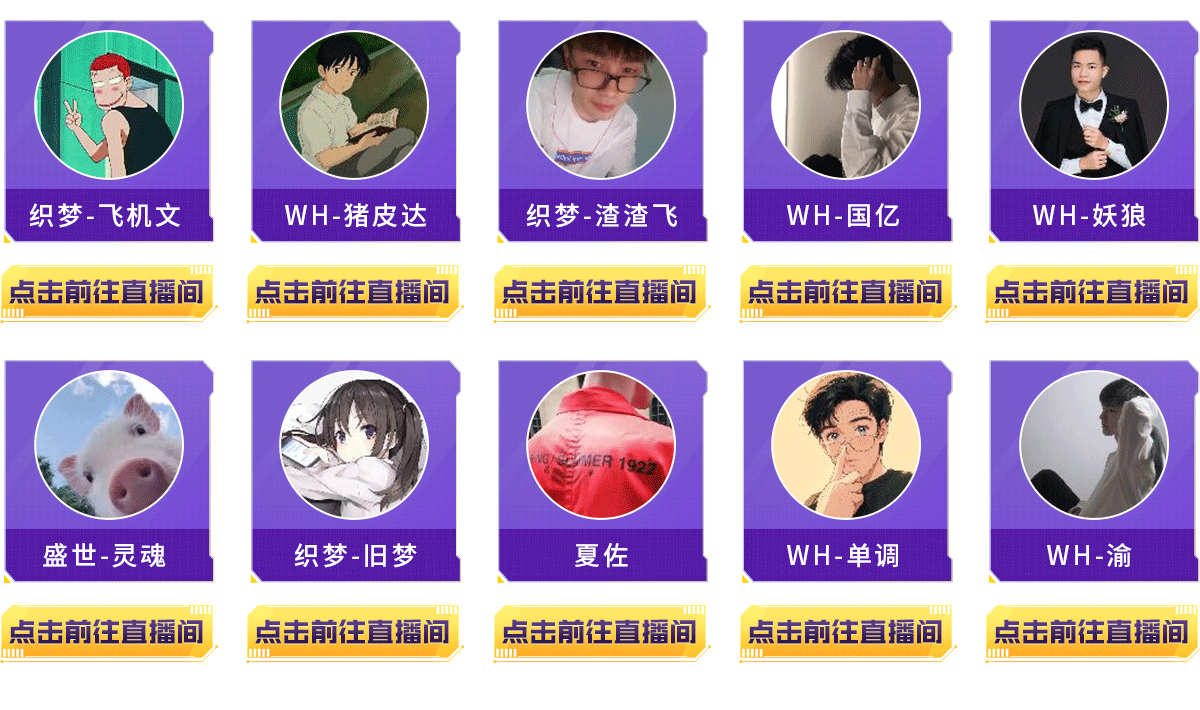The width and height of the screenshot is (1200, 710).
Task: Open live room button for WH-单调
Action: pos(846,632)
